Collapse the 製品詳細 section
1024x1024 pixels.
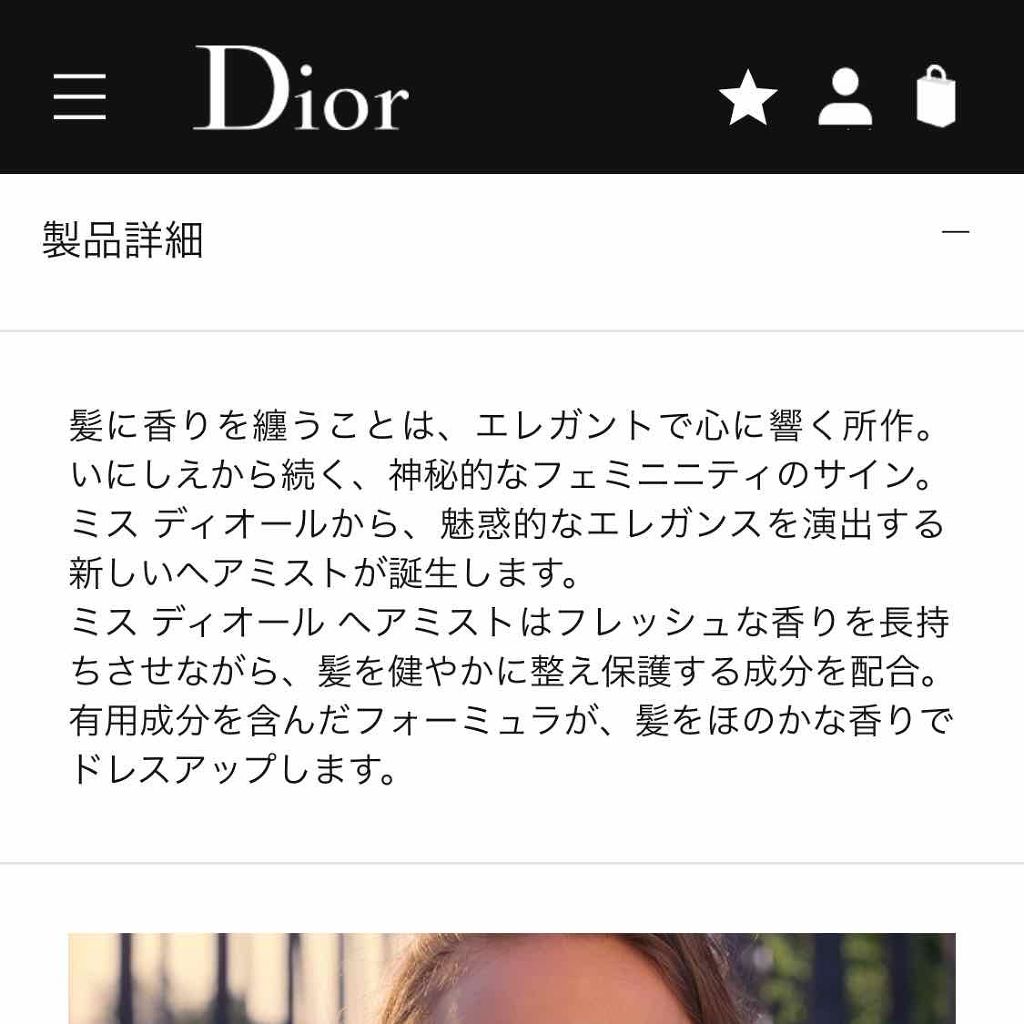coord(956,233)
